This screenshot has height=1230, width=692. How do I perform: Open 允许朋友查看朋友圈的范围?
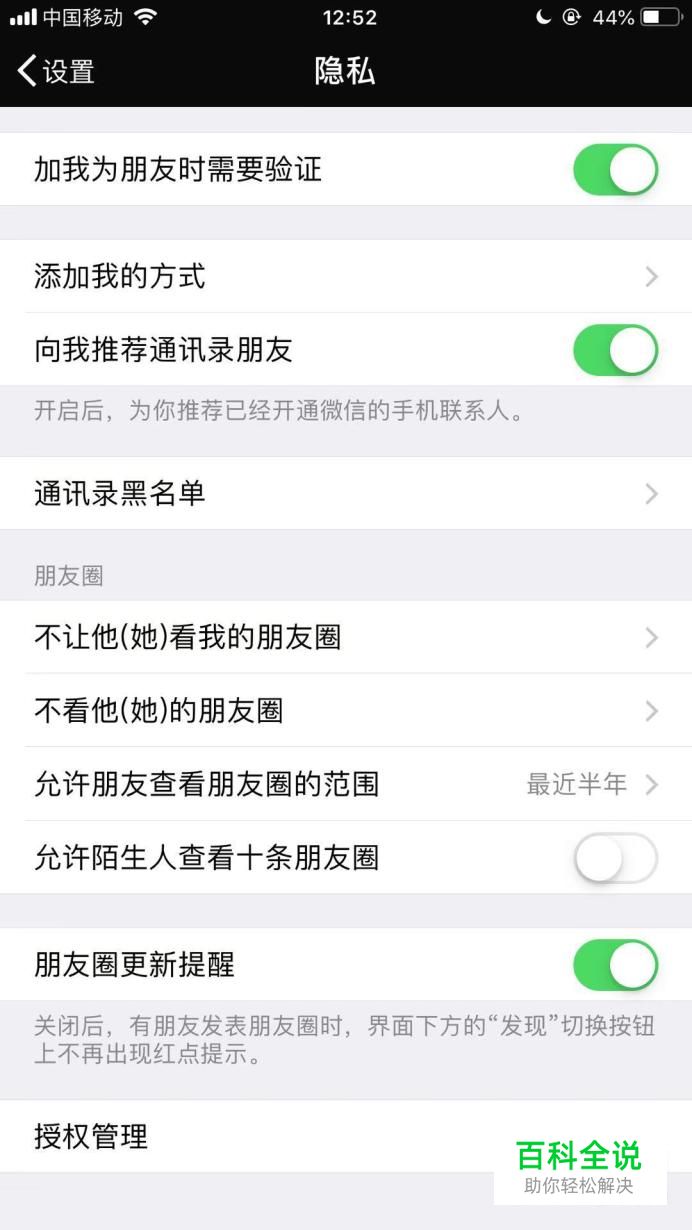tap(346, 784)
